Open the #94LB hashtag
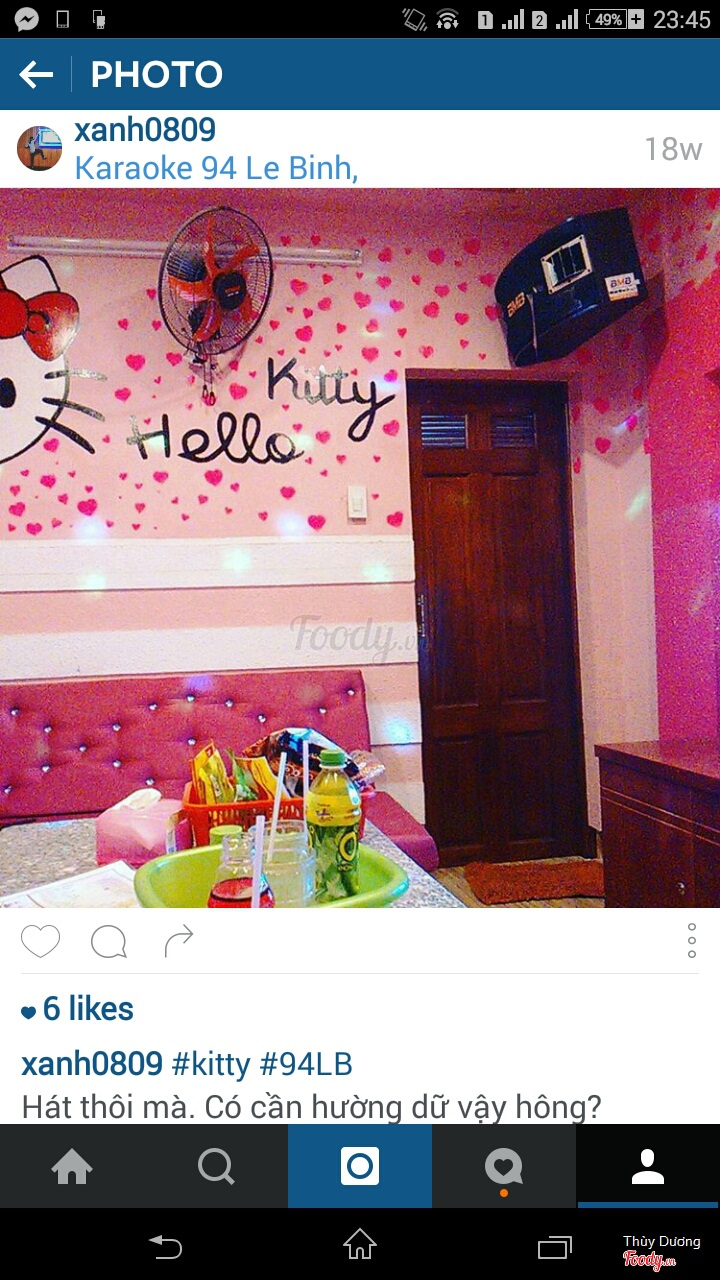This screenshot has width=720, height=1280. click(x=306, y=1063)
